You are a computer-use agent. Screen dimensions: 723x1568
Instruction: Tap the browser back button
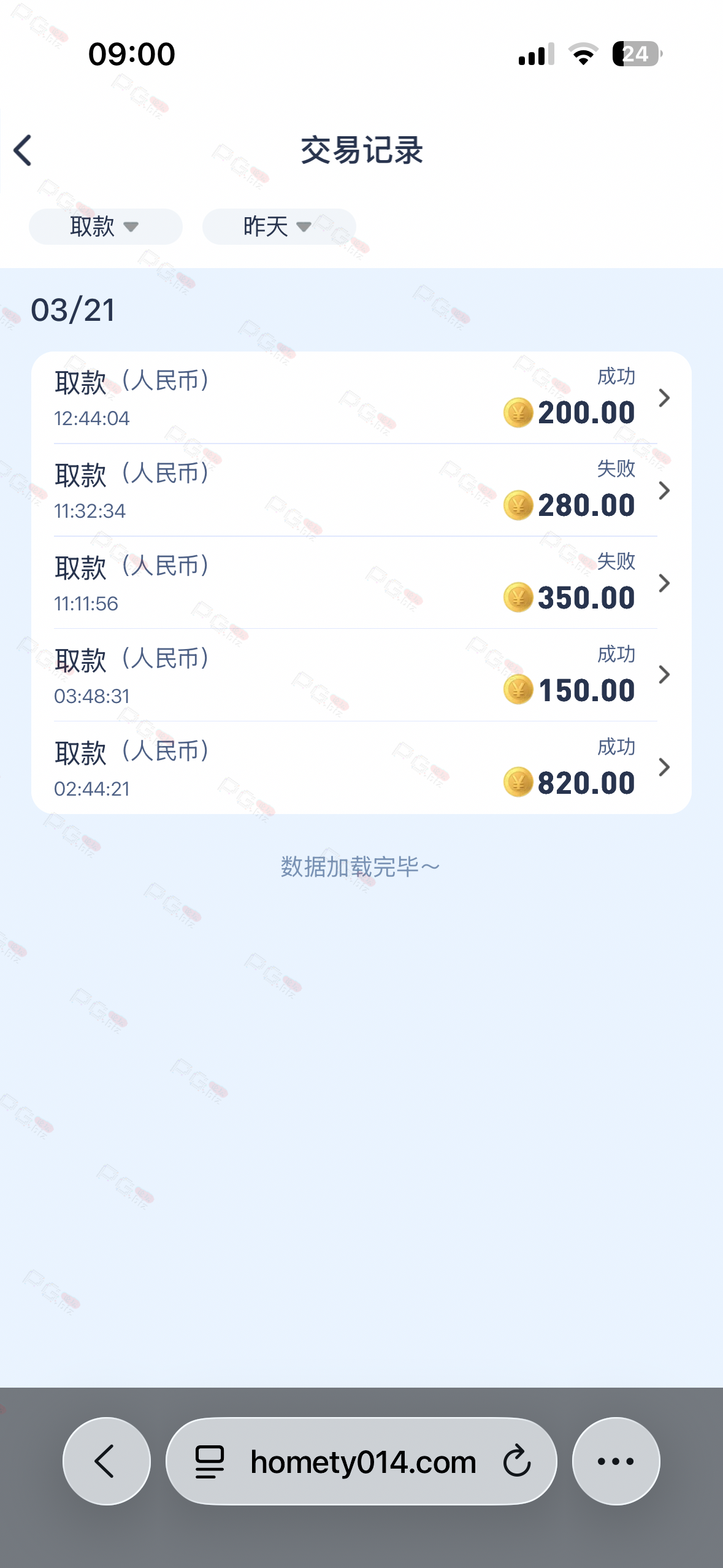pos(106,1461)
